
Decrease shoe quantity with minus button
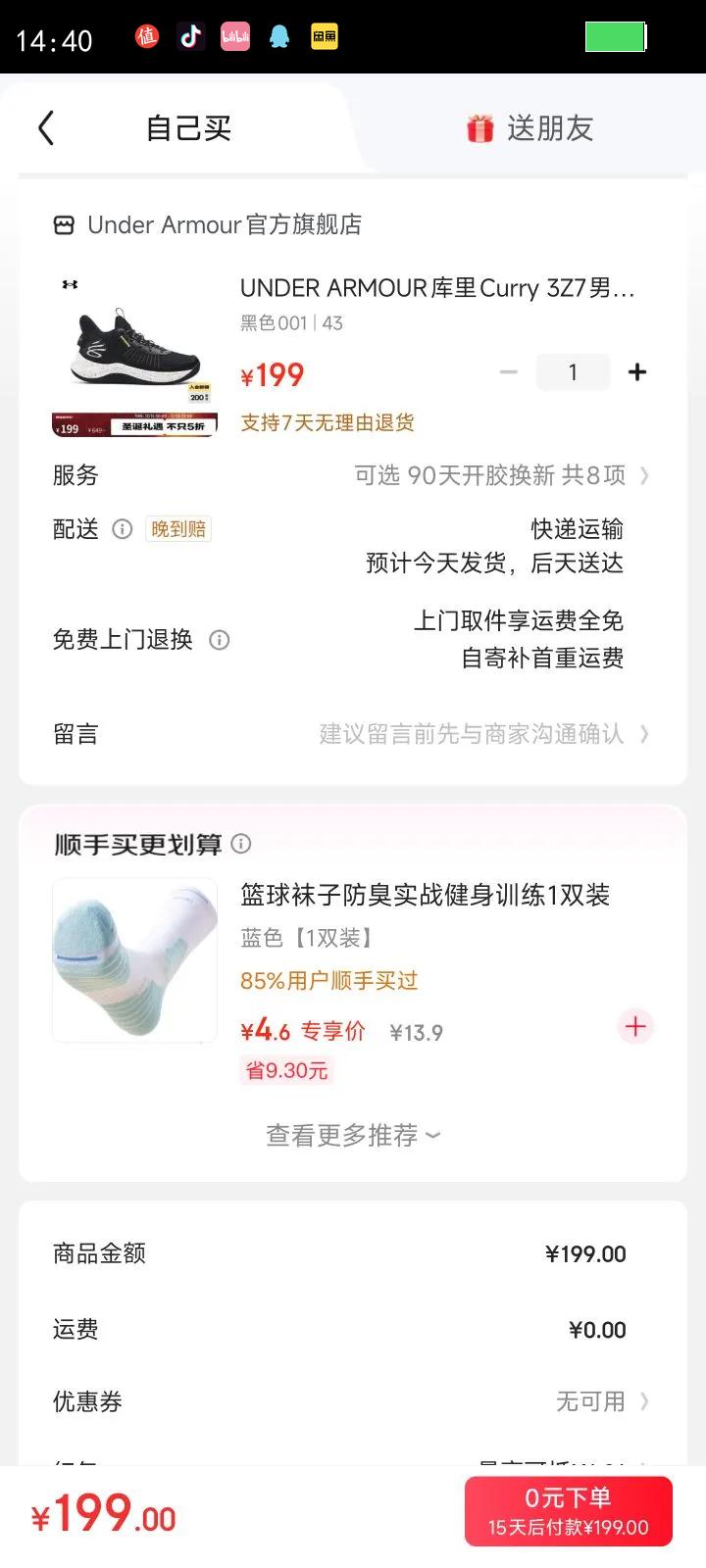click(x=508, y=372)
